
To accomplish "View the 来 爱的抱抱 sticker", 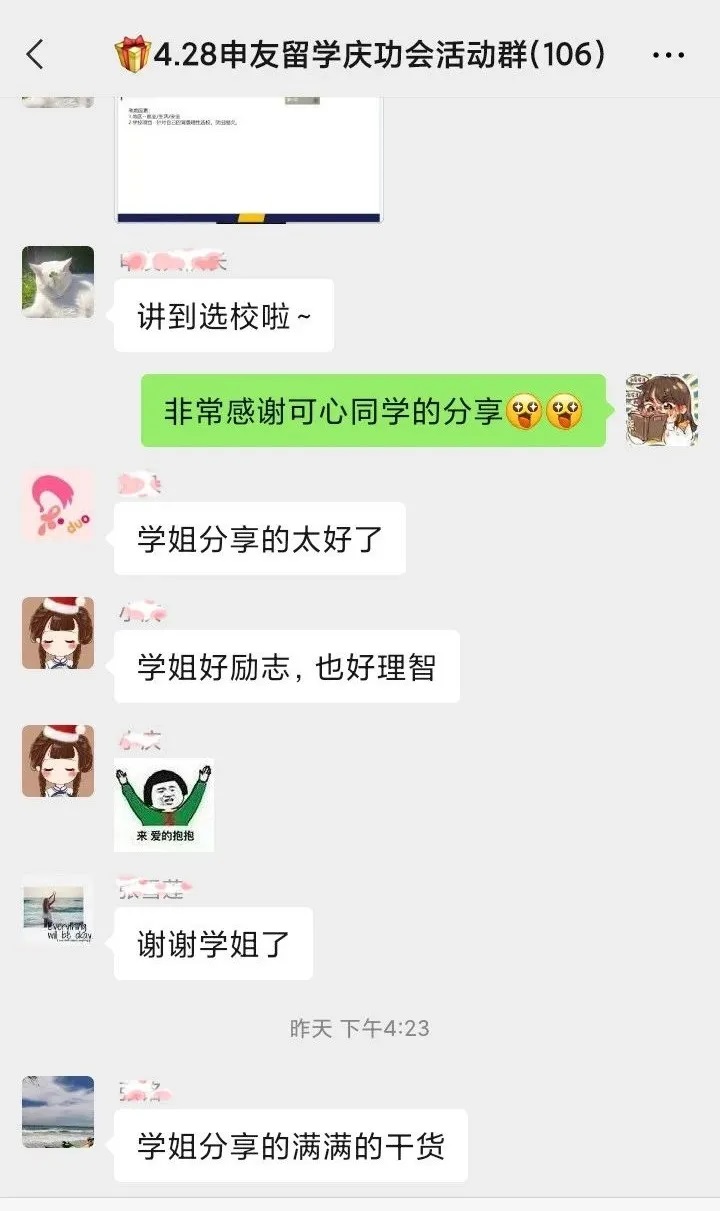I will coord(164,804).
